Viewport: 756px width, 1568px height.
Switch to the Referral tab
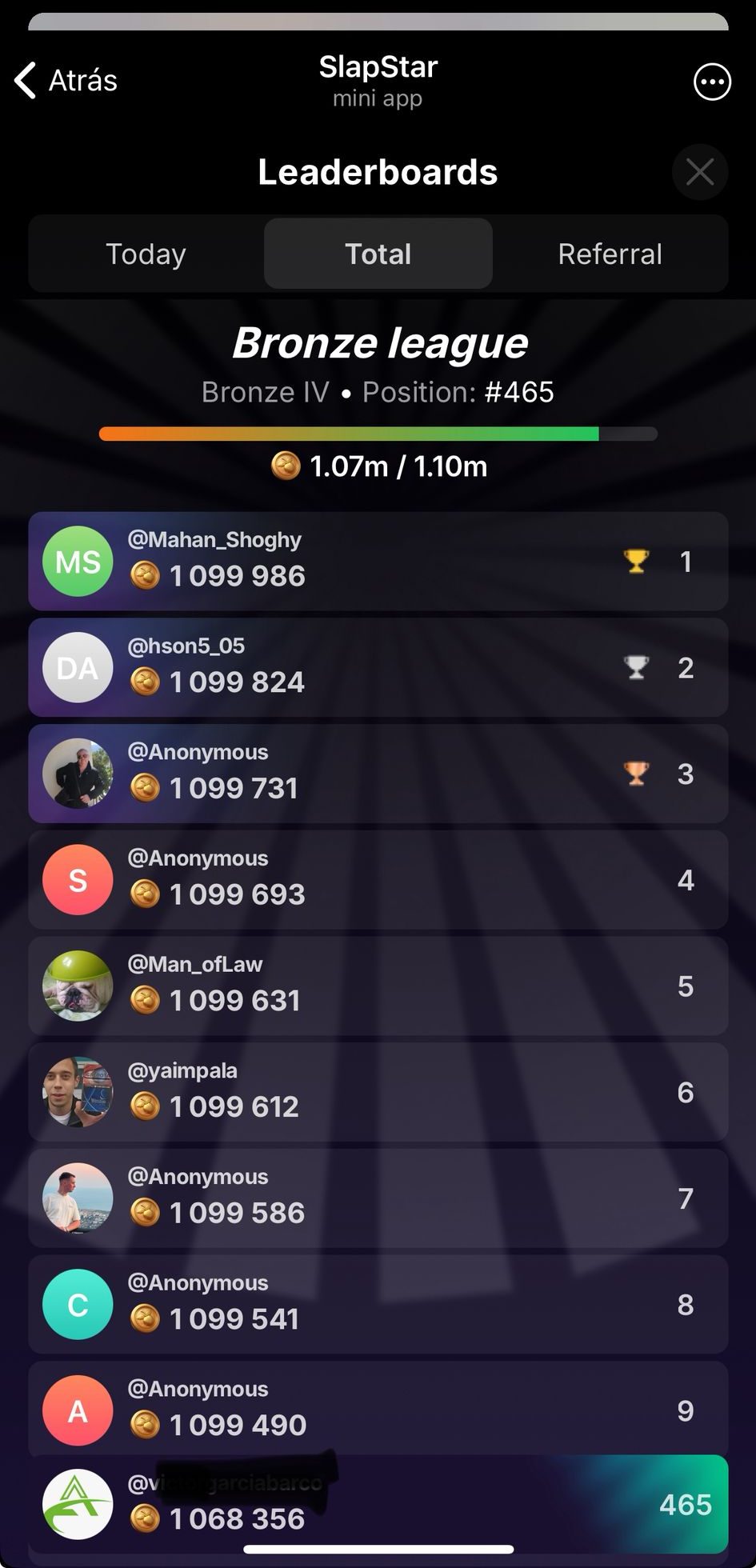coord(610,254)
